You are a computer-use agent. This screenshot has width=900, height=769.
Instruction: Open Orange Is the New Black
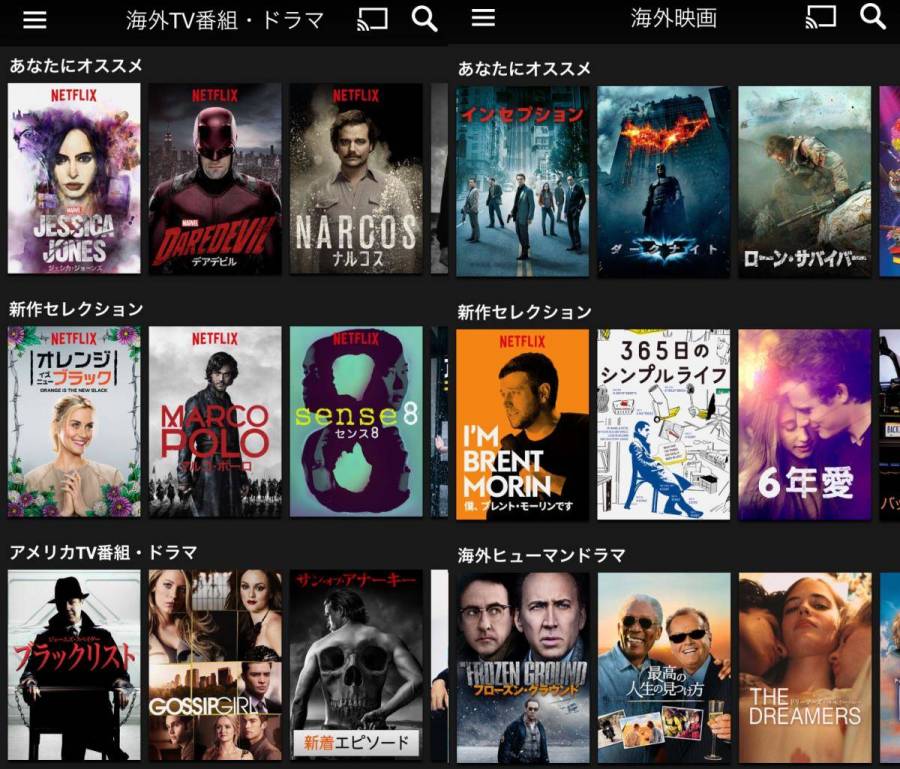[74, 421]
